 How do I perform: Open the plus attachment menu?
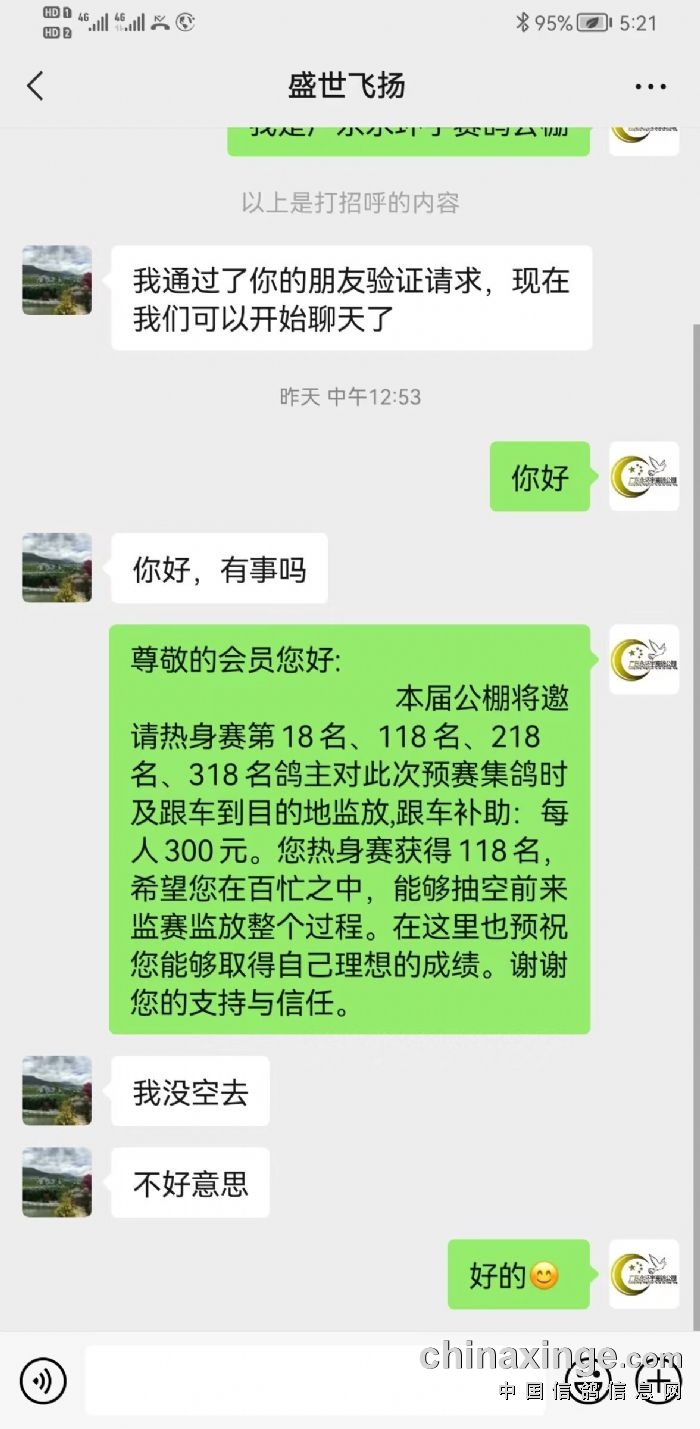coord(658,1381)
